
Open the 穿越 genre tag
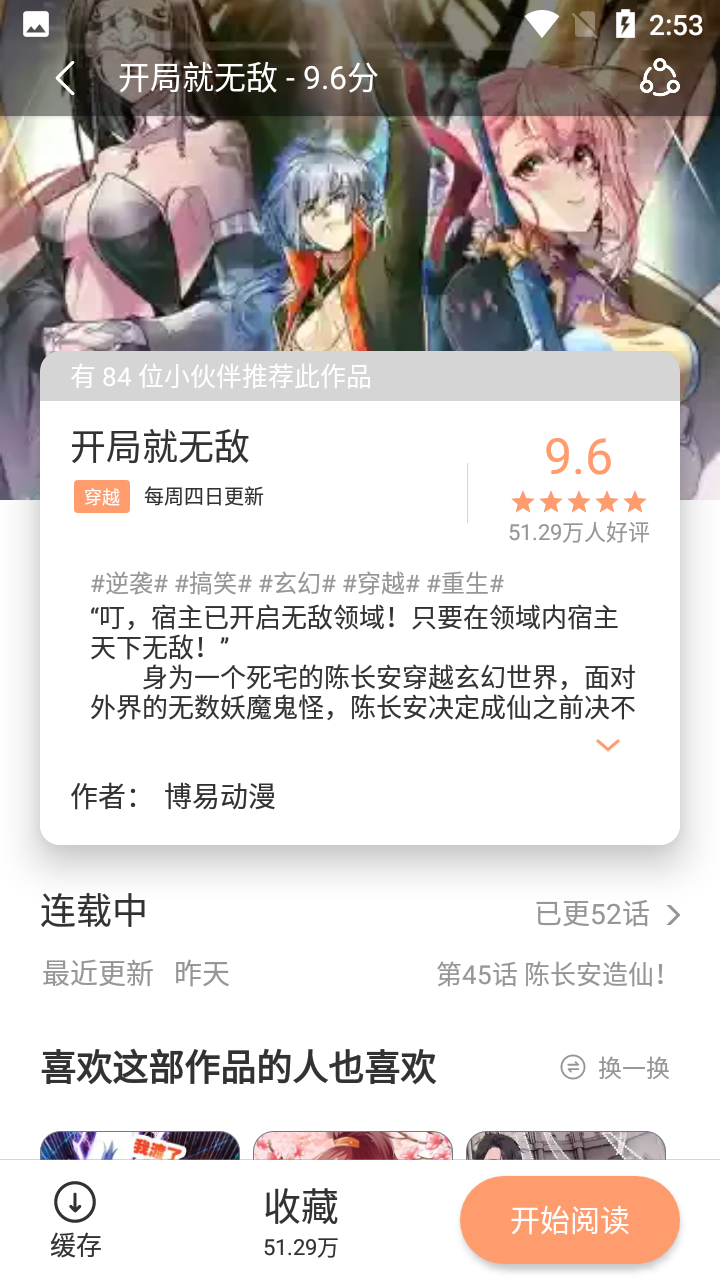(102, 497)
